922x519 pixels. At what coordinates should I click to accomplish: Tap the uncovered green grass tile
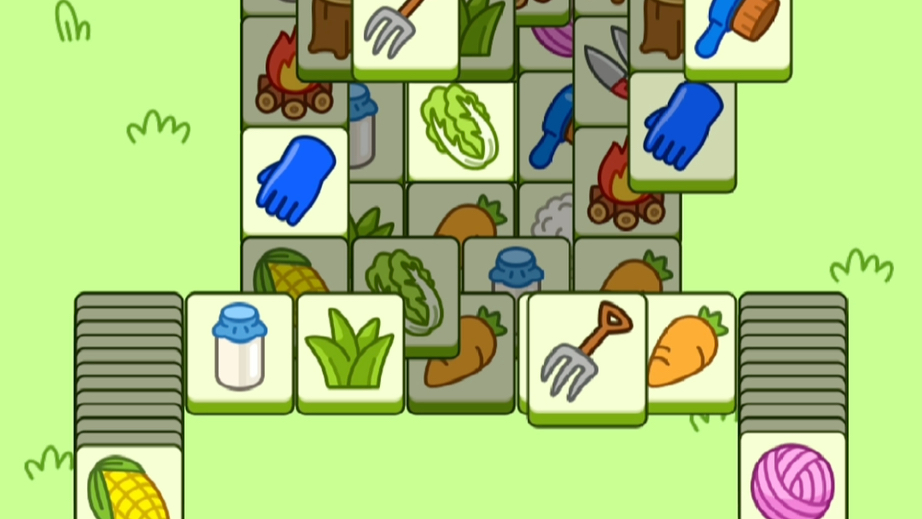(x=350, y=350)
